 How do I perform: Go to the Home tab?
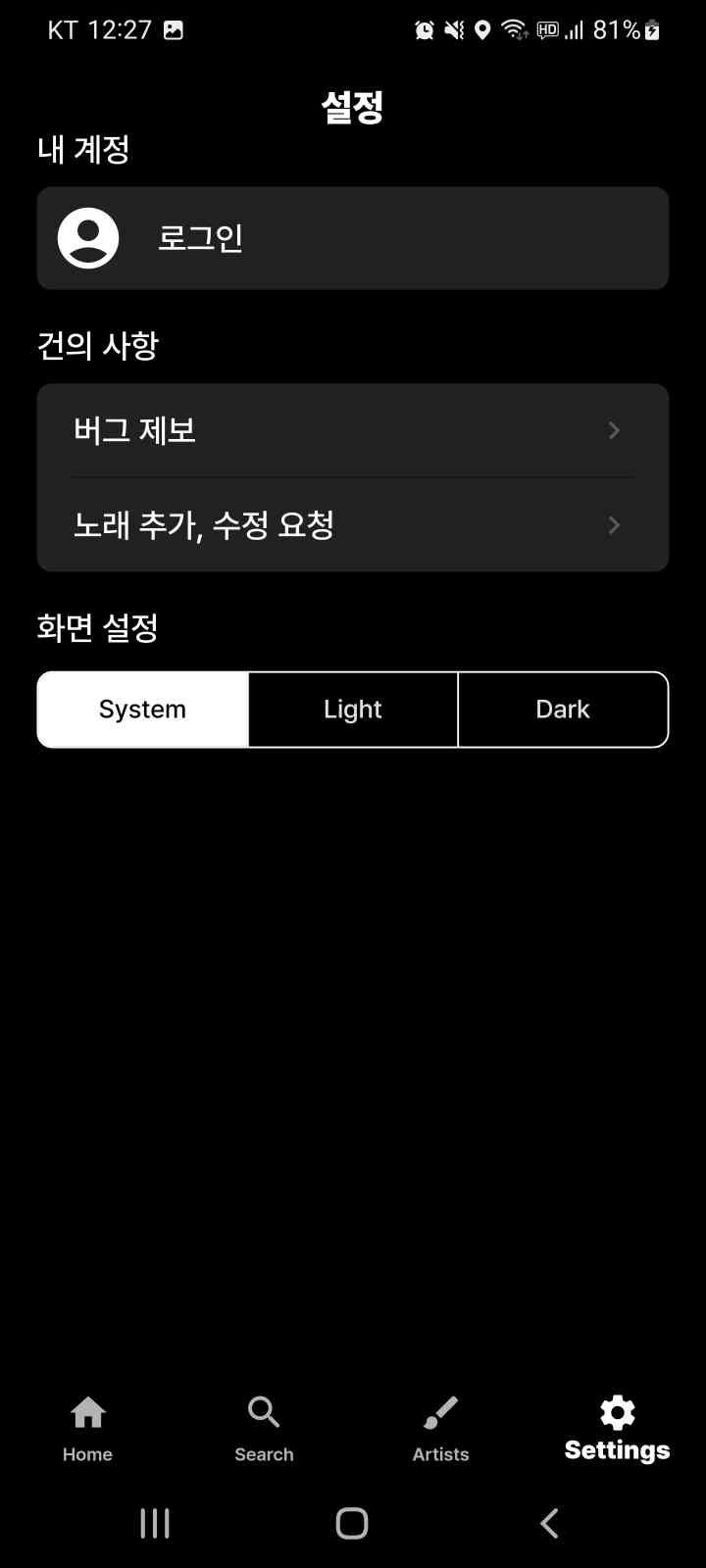87,1429
